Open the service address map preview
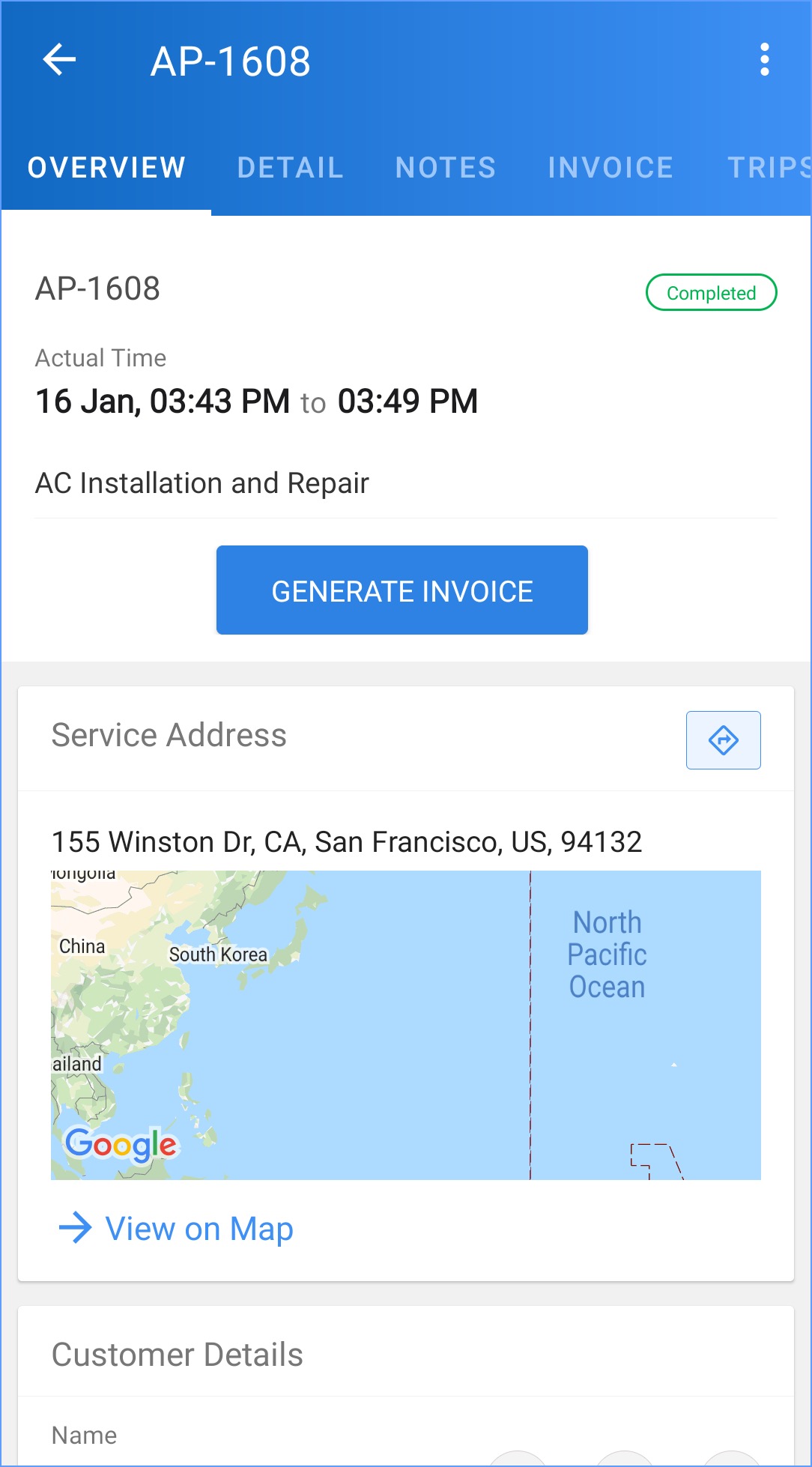812x1467 pixels. coord(405,1025)
